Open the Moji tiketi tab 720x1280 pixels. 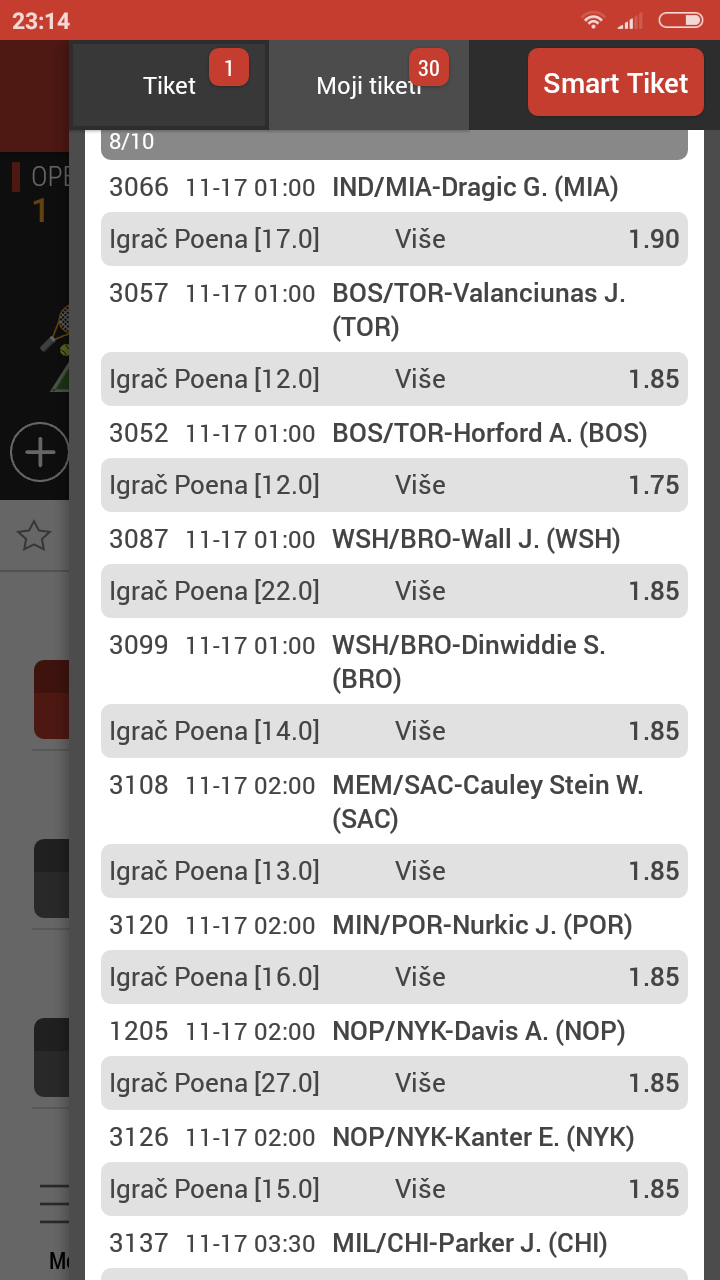coord(369,85)
